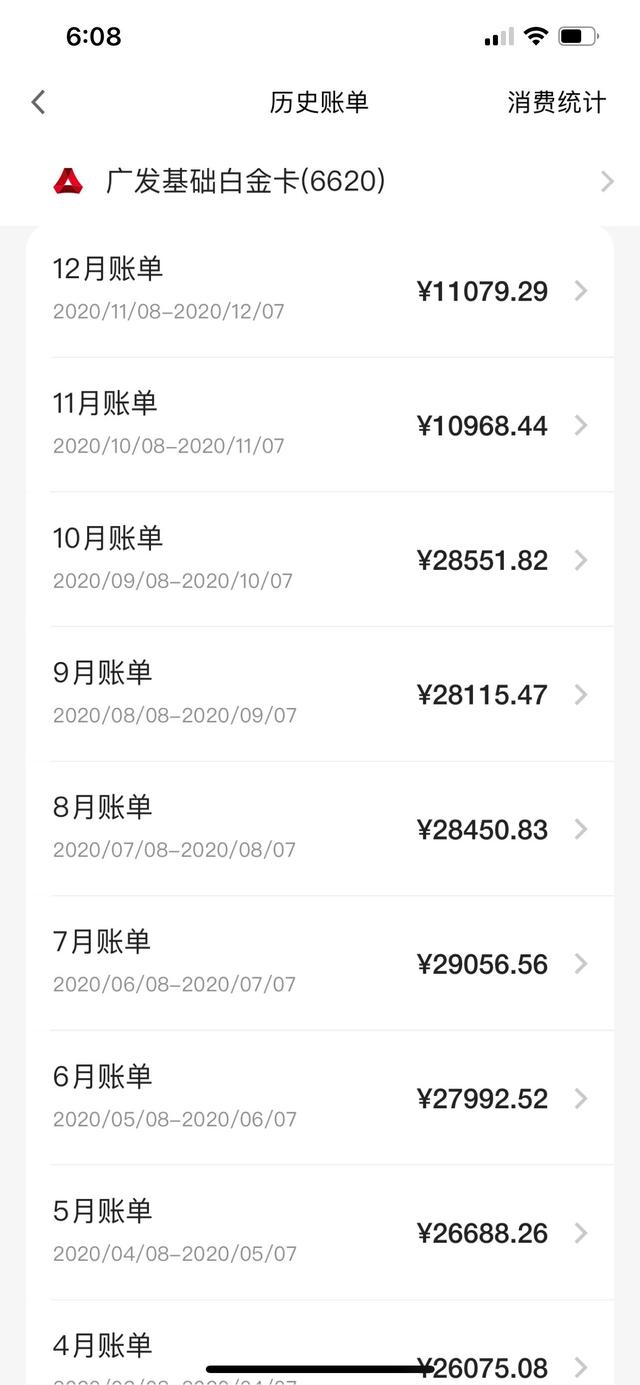Open the 9月账单 statement

click(x=320, y=694)
